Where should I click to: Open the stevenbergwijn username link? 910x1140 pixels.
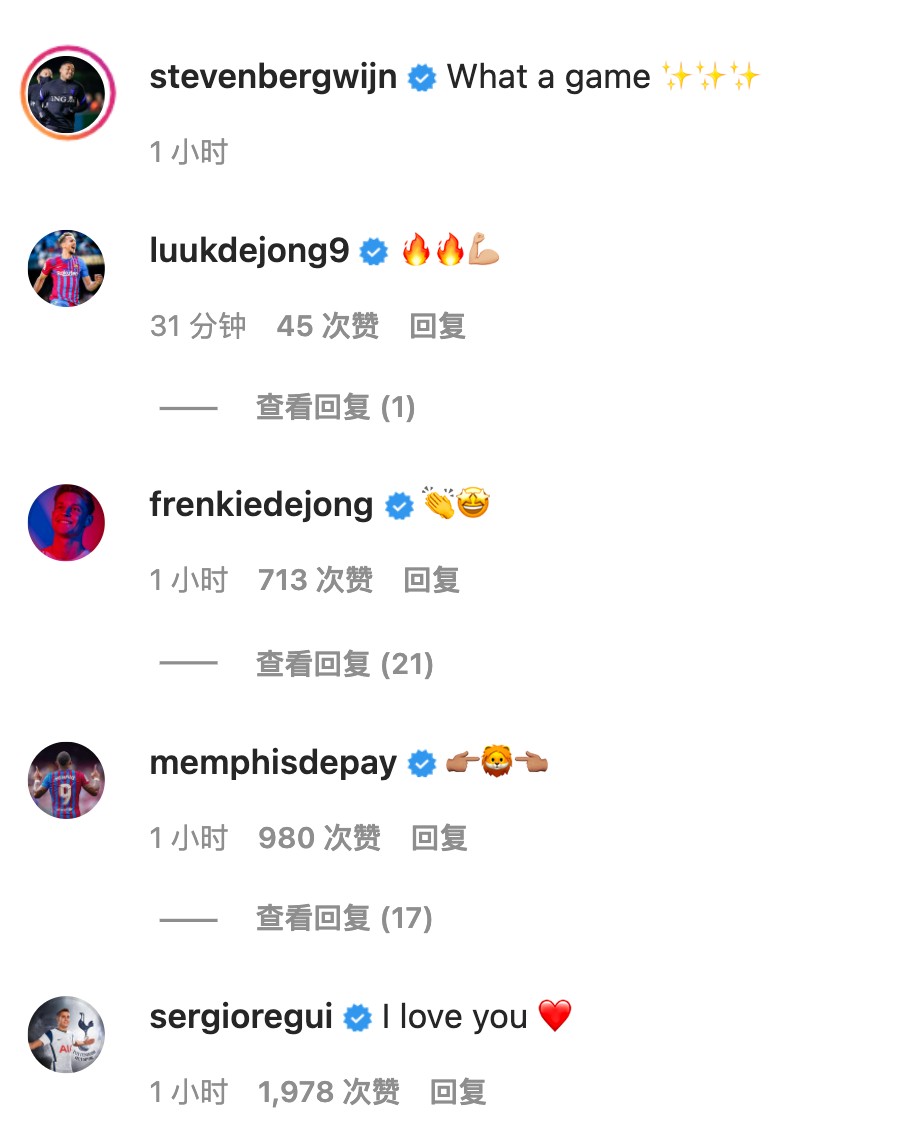(x=273, y=77)
